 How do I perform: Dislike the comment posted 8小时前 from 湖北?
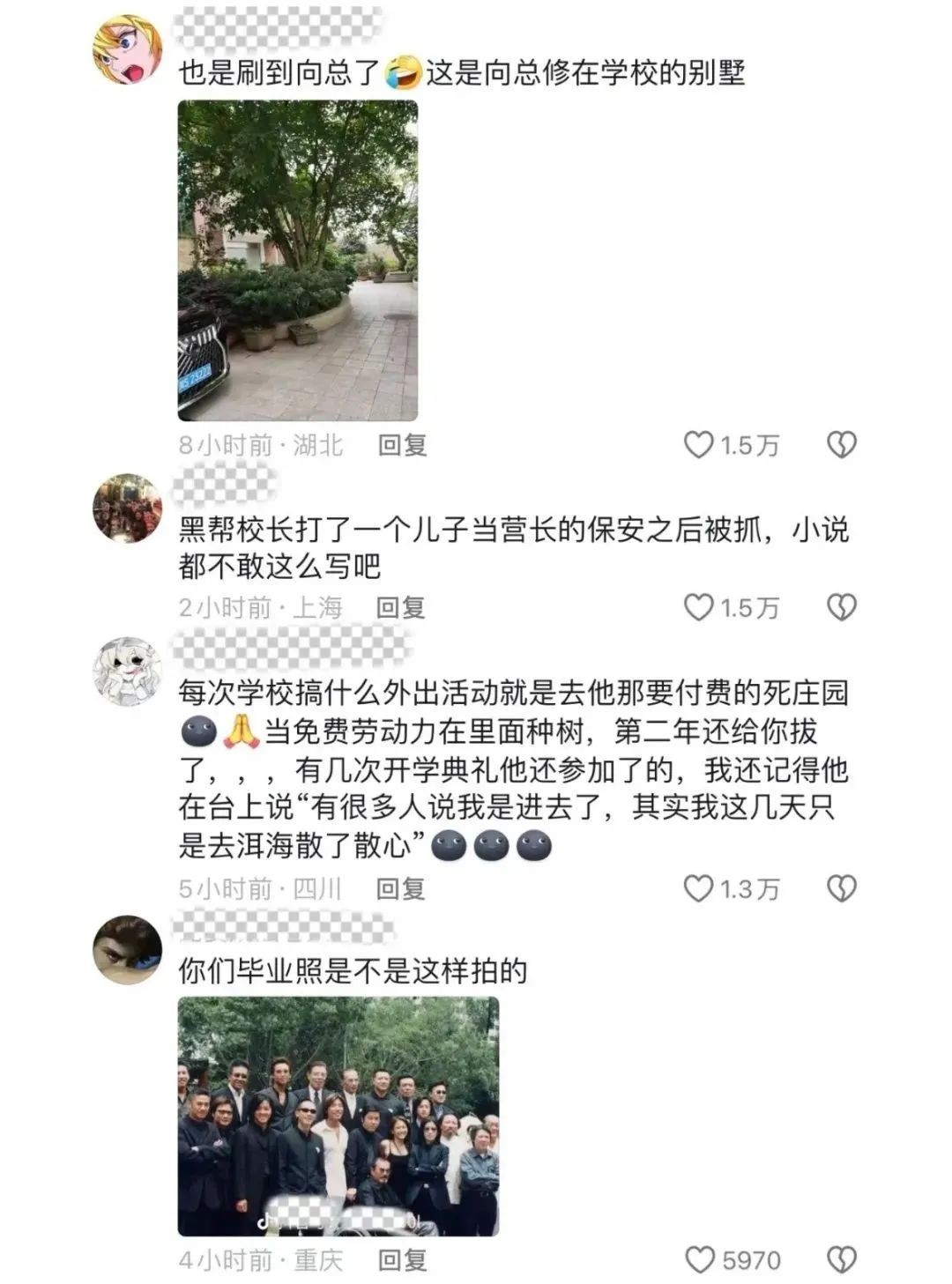pos(841,445)
